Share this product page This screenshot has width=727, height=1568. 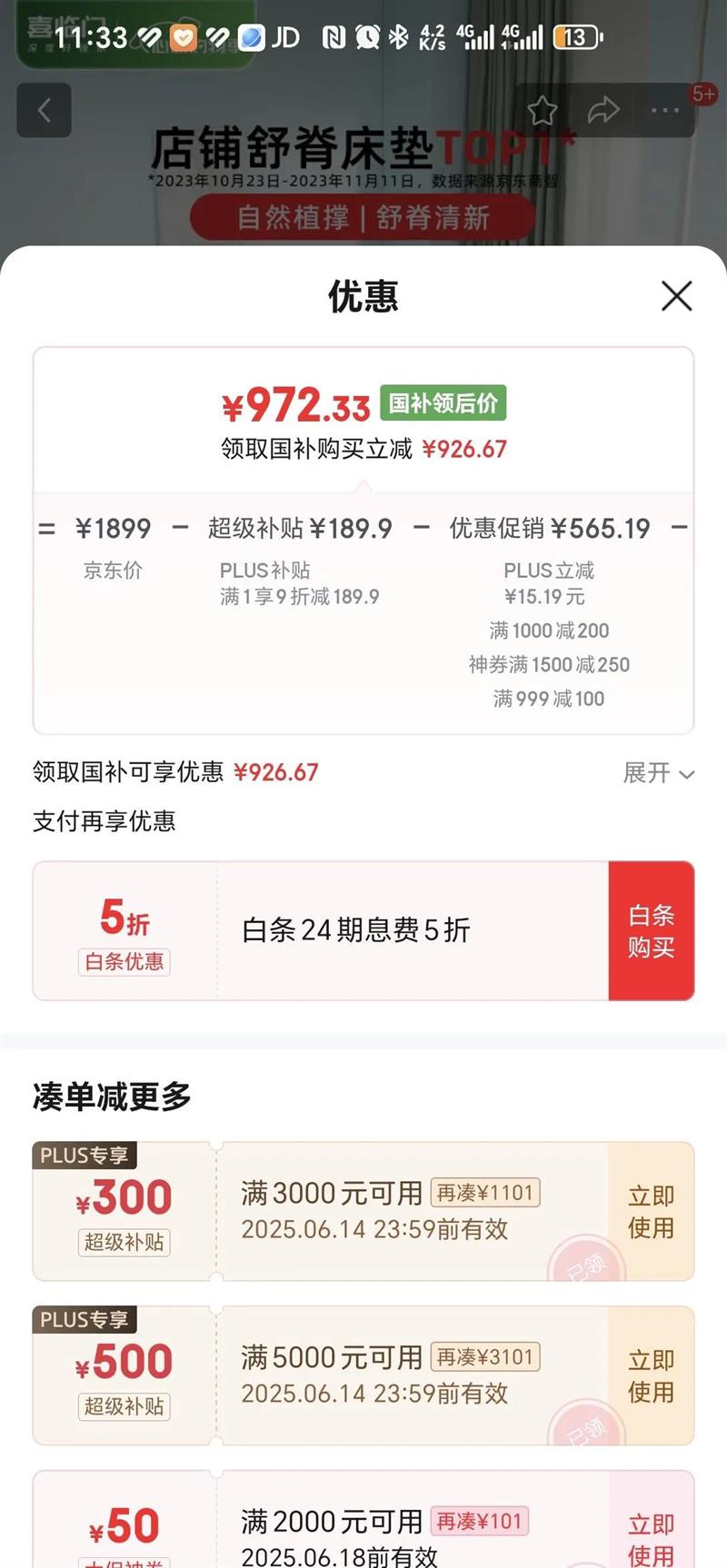pos(603,111)
